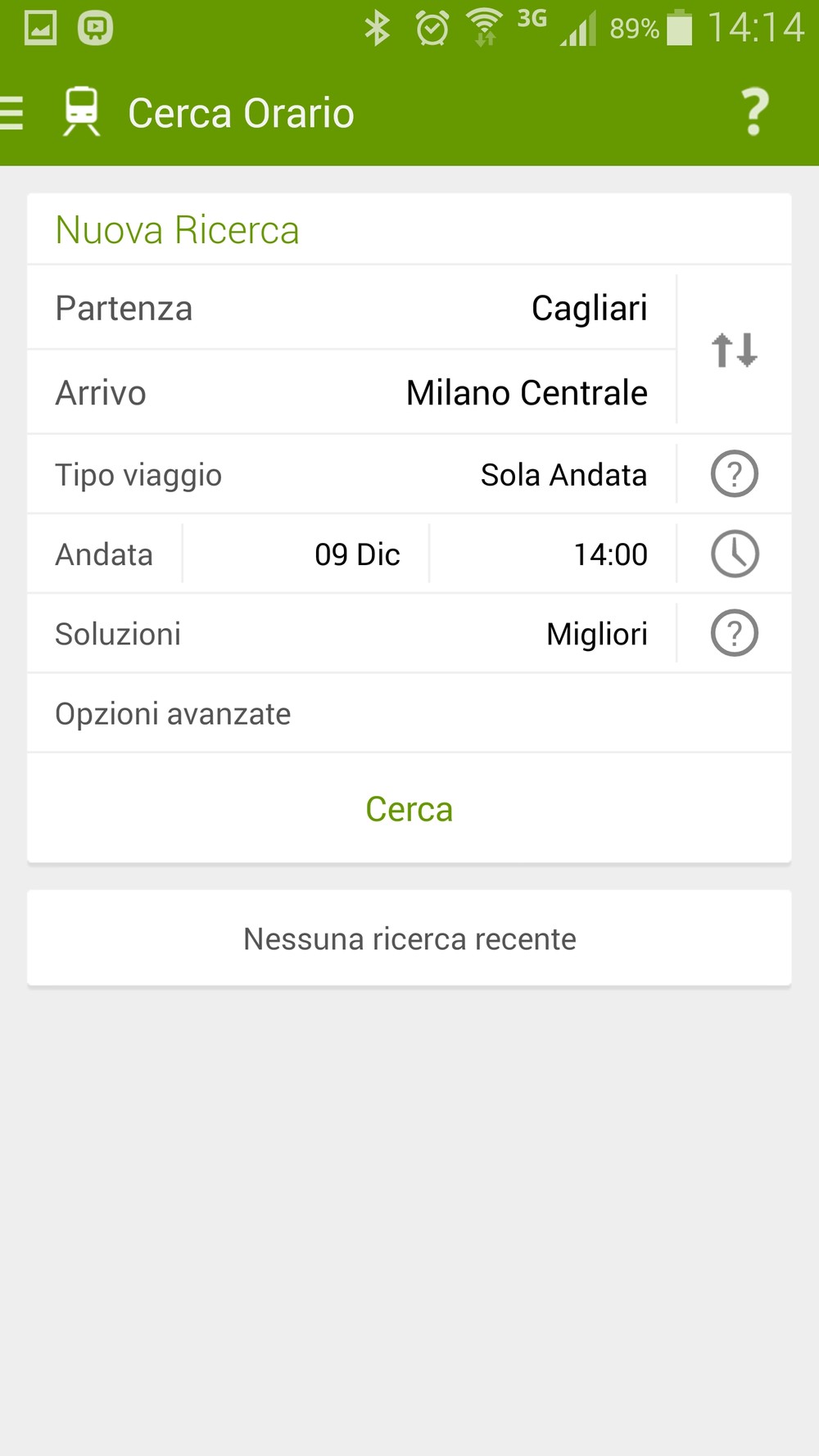
Task: Change Soluzioni option Migliori
Action: pos(352,634)
